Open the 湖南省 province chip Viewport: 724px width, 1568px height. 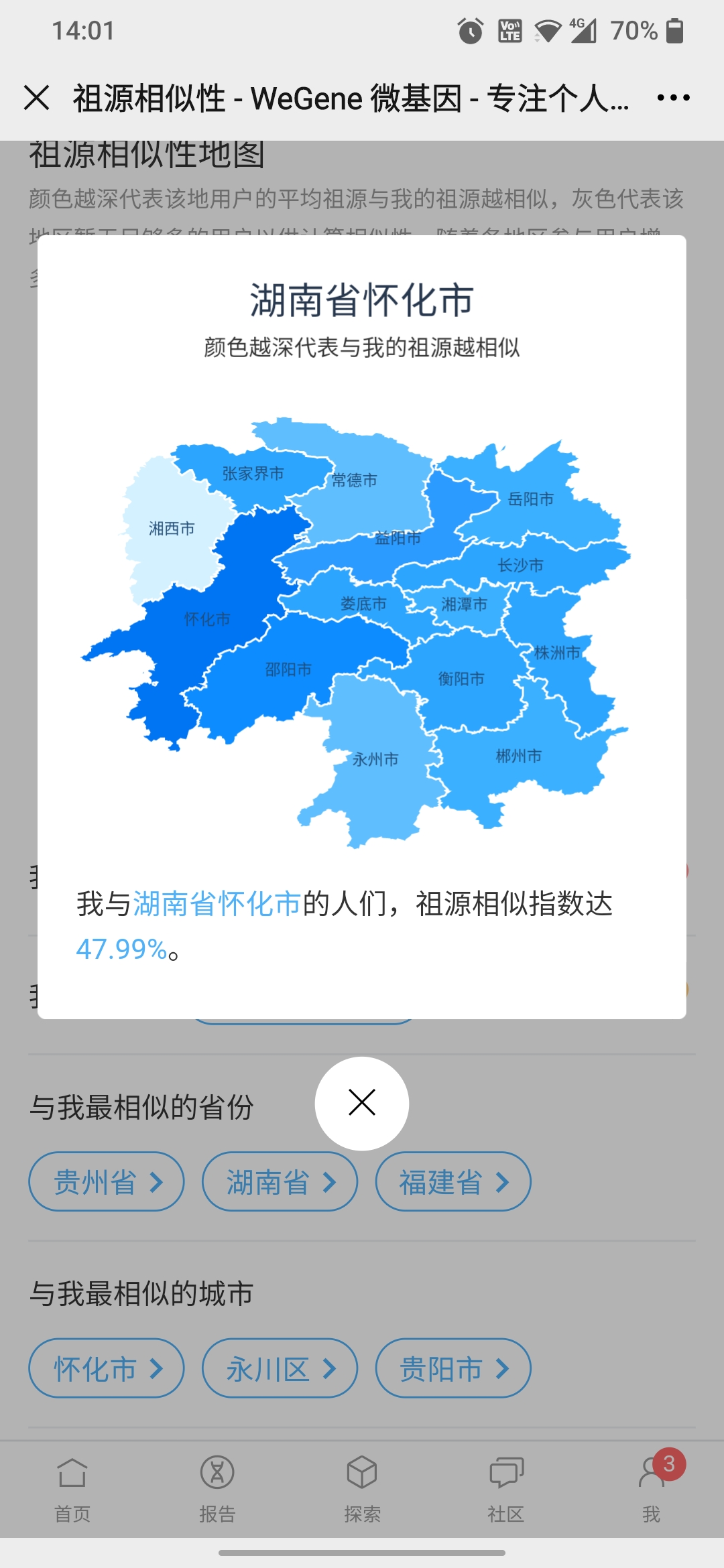point(280,1181)
